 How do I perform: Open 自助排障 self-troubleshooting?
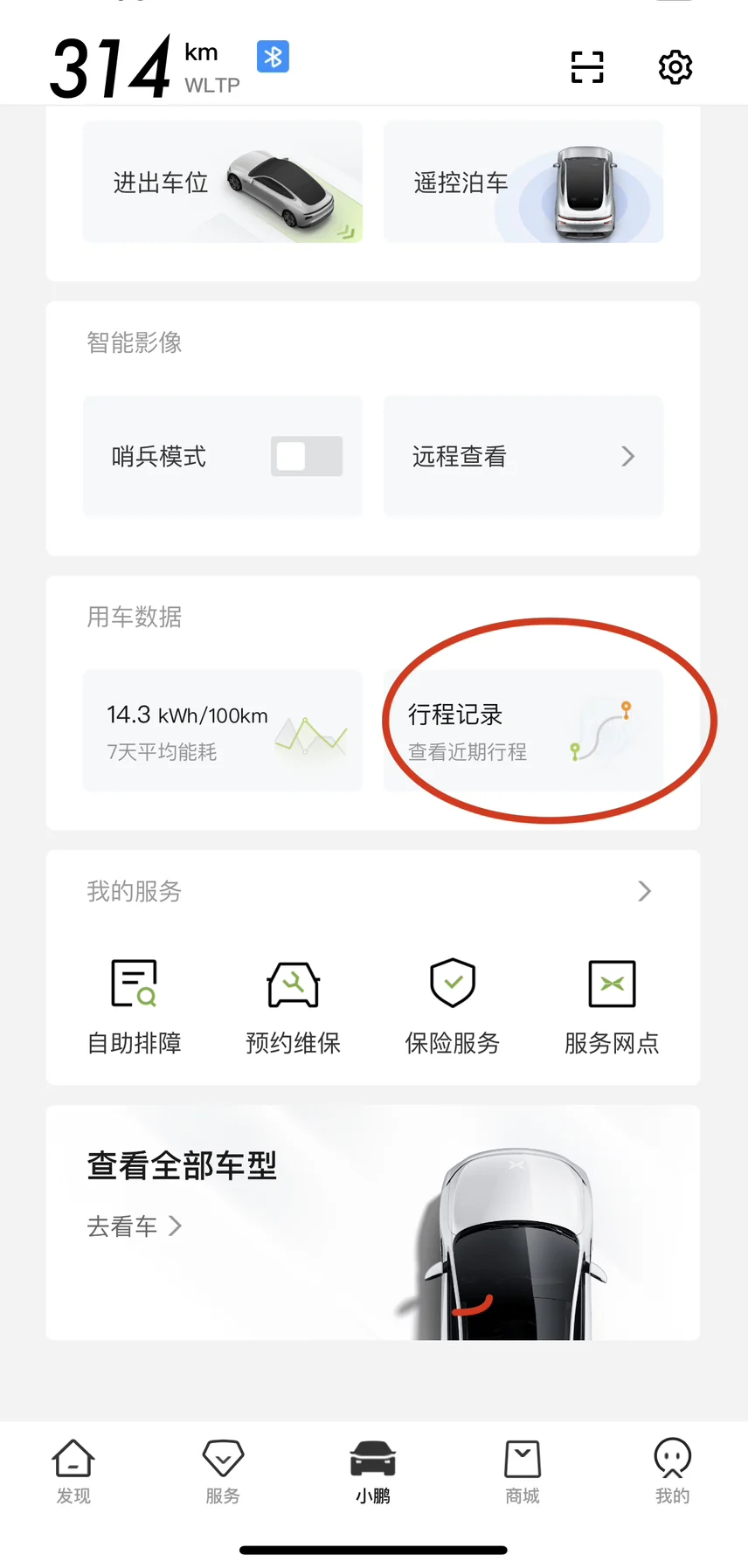(x=135, y=1006)
